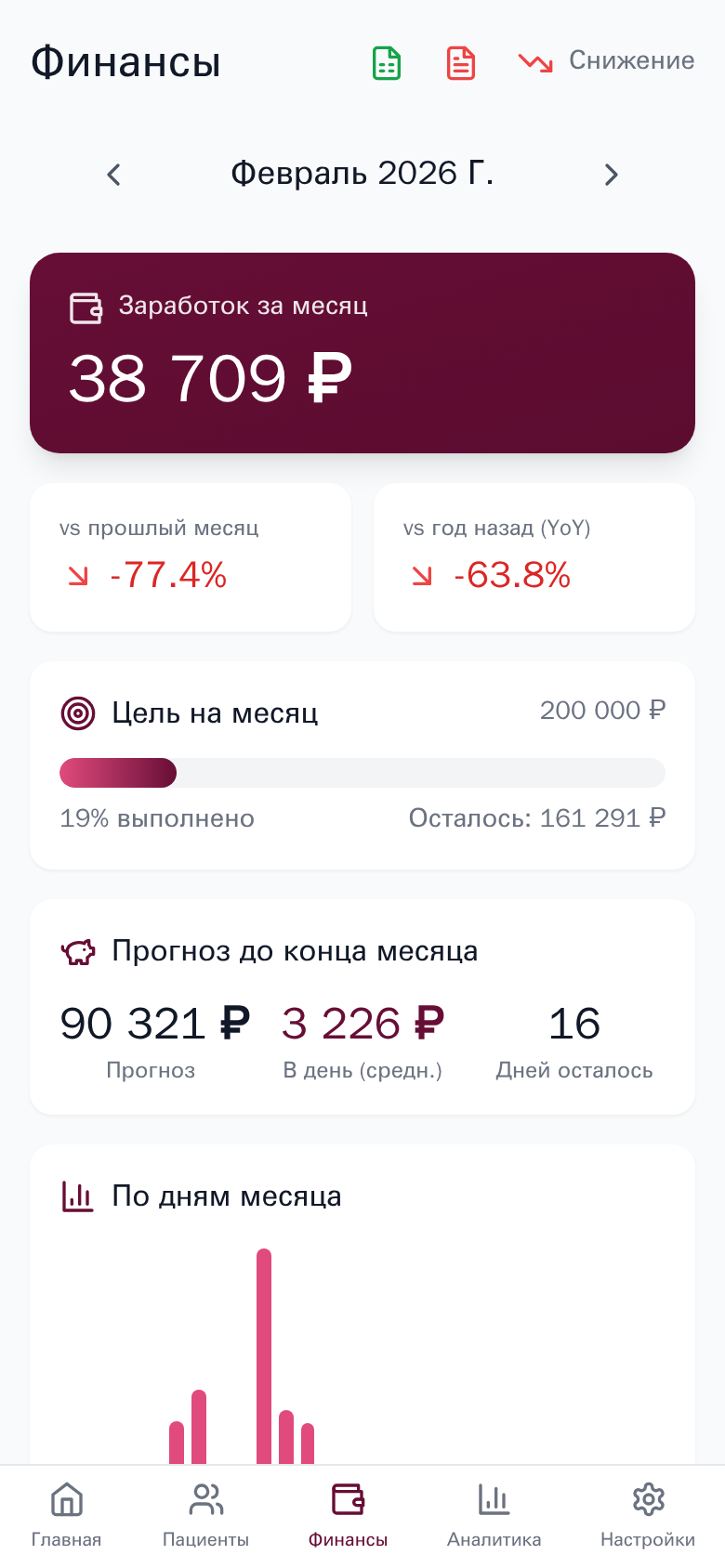This screenshot has height=1568, width=725.
Task: Expand the Февраль 2026 Г. month selector
Action: [x=362, y=174]
